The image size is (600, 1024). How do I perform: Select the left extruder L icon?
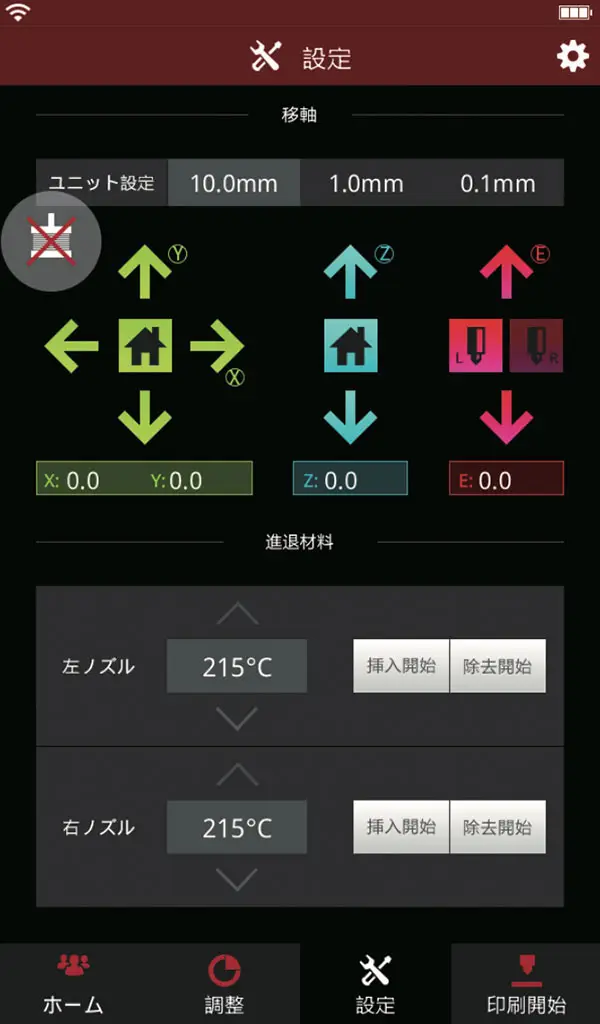tap(476, 346)
